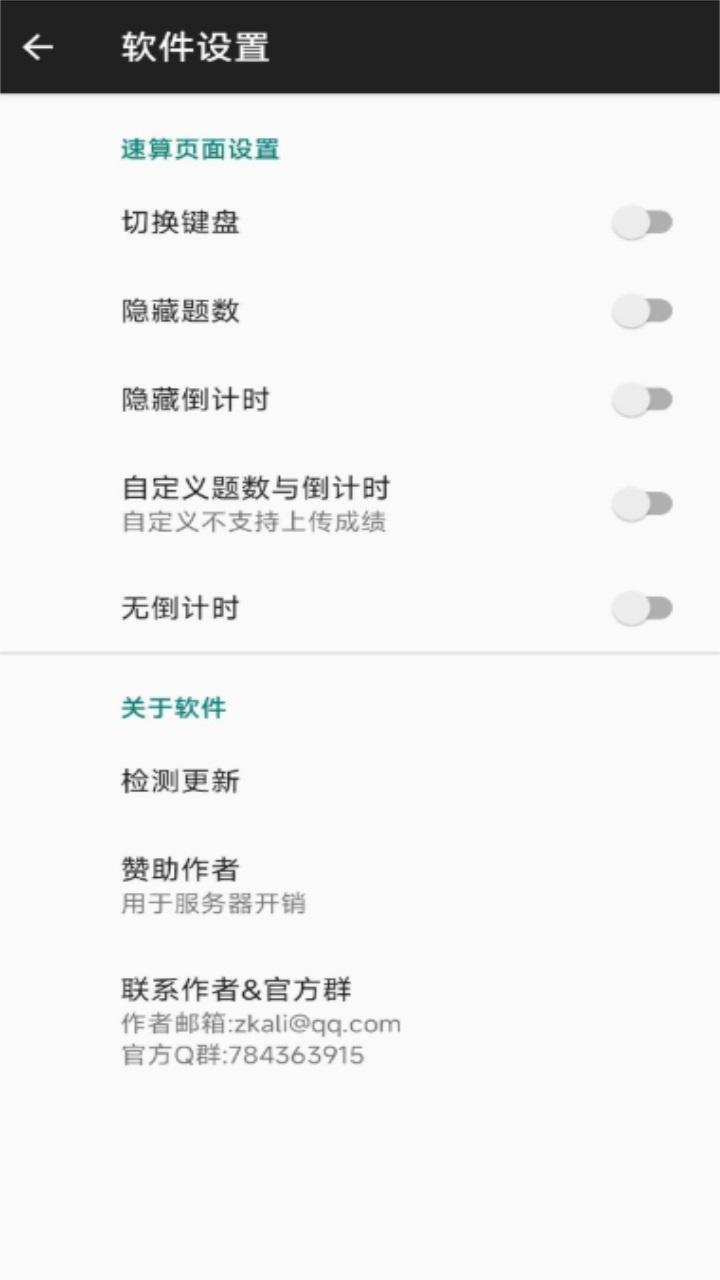This screenshot has height=1280, width=720.
Task: Enable 自定义题数与倒计时 switch
Action: [x=642, y=504]
